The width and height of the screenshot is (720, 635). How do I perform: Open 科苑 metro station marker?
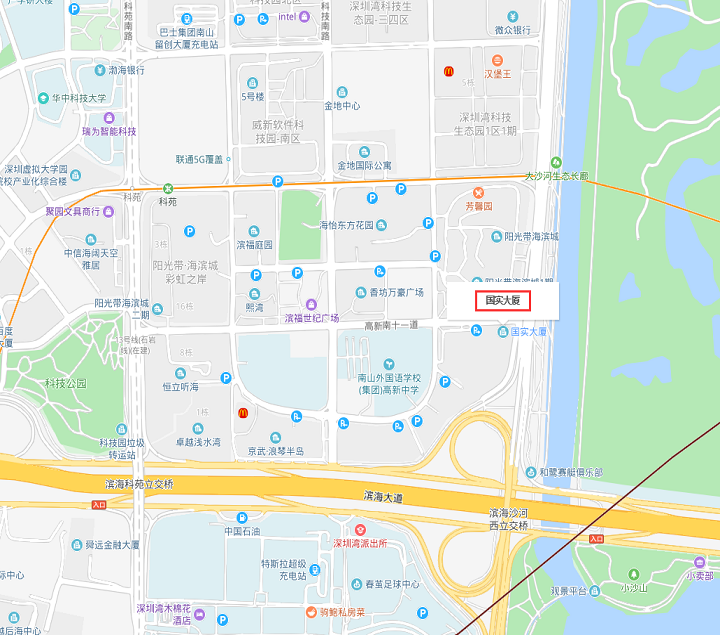pos(168,188)
